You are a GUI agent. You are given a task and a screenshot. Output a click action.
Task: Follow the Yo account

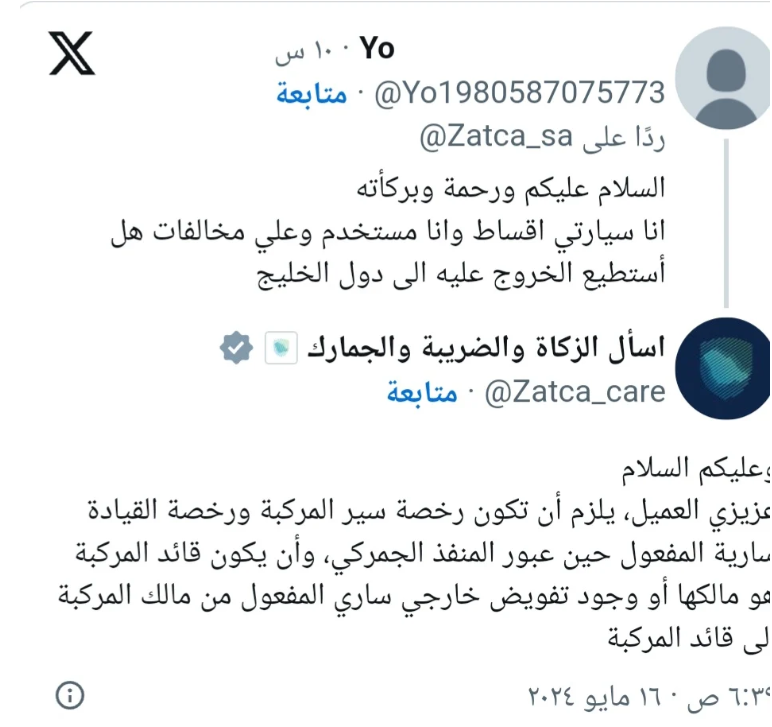[x=311, y=94]
